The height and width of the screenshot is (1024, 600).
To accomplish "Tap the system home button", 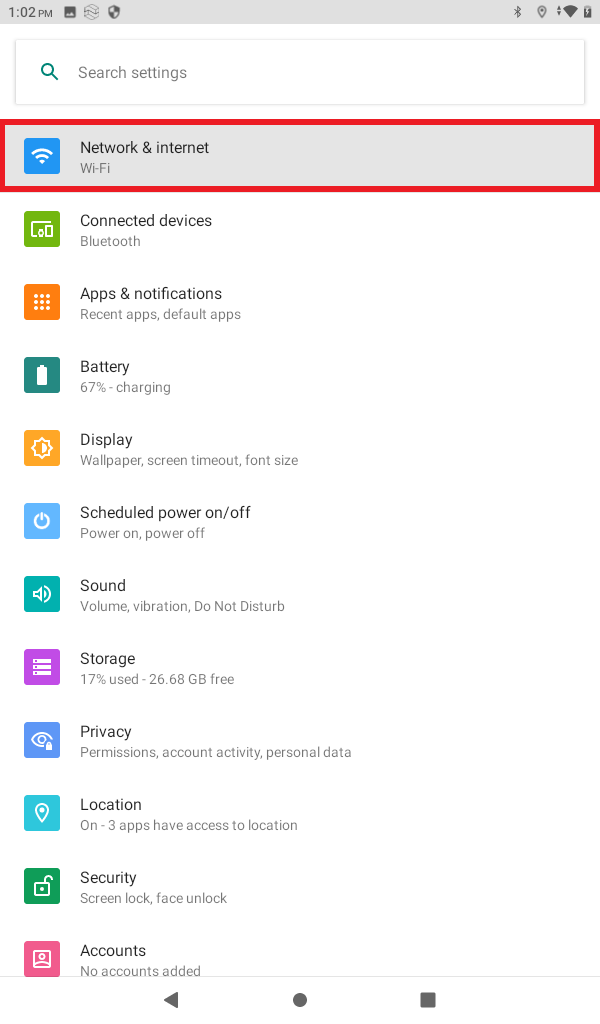I will pyautogui.click(x=300, y=1000).
